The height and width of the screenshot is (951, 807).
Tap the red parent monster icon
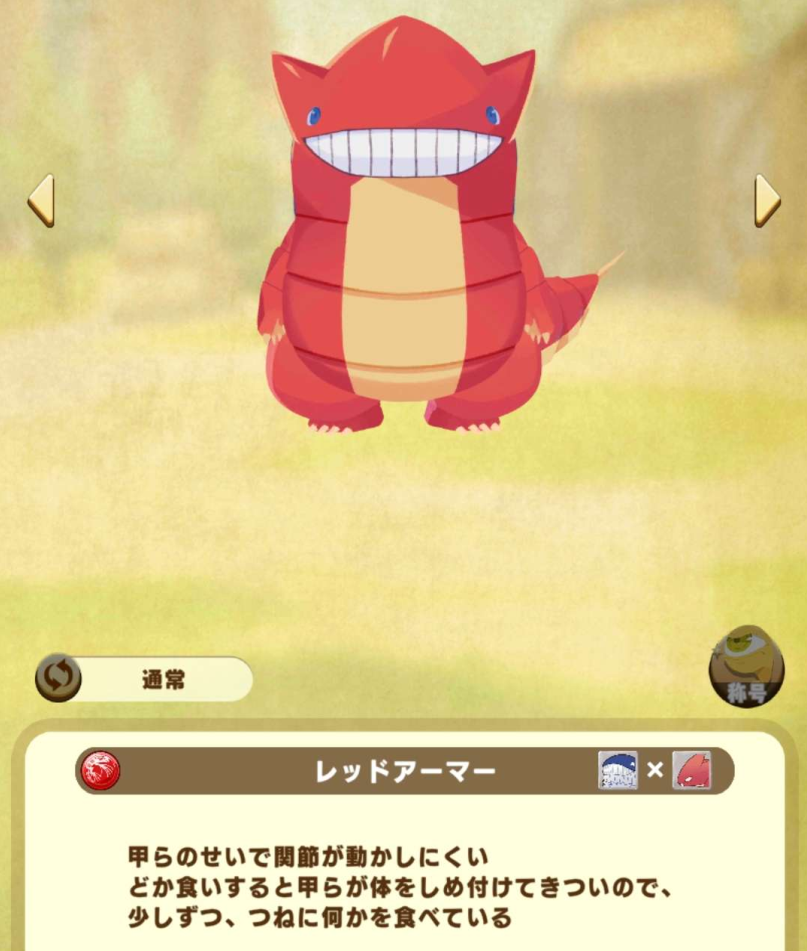(691, 771)
